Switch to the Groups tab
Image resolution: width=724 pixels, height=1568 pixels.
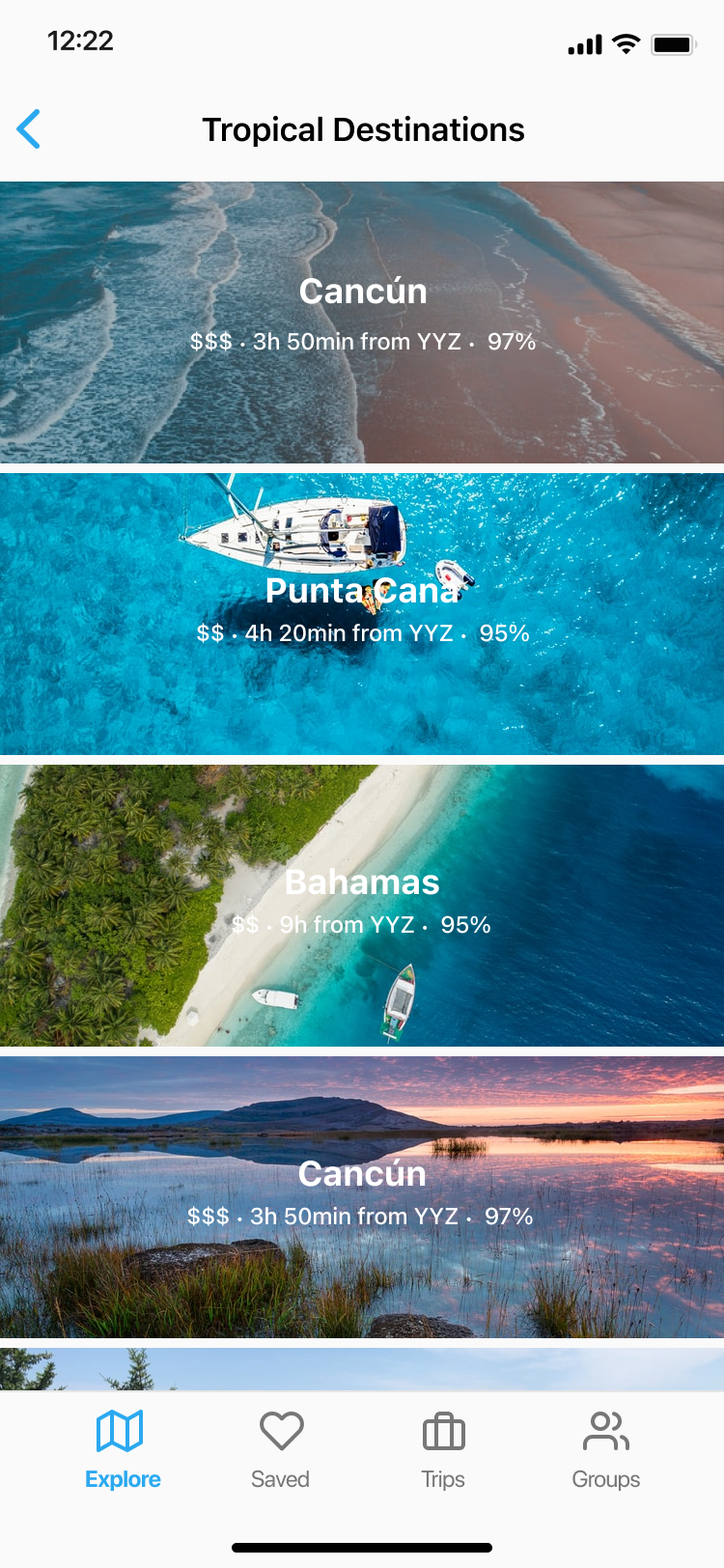[x=605, y=1450]
